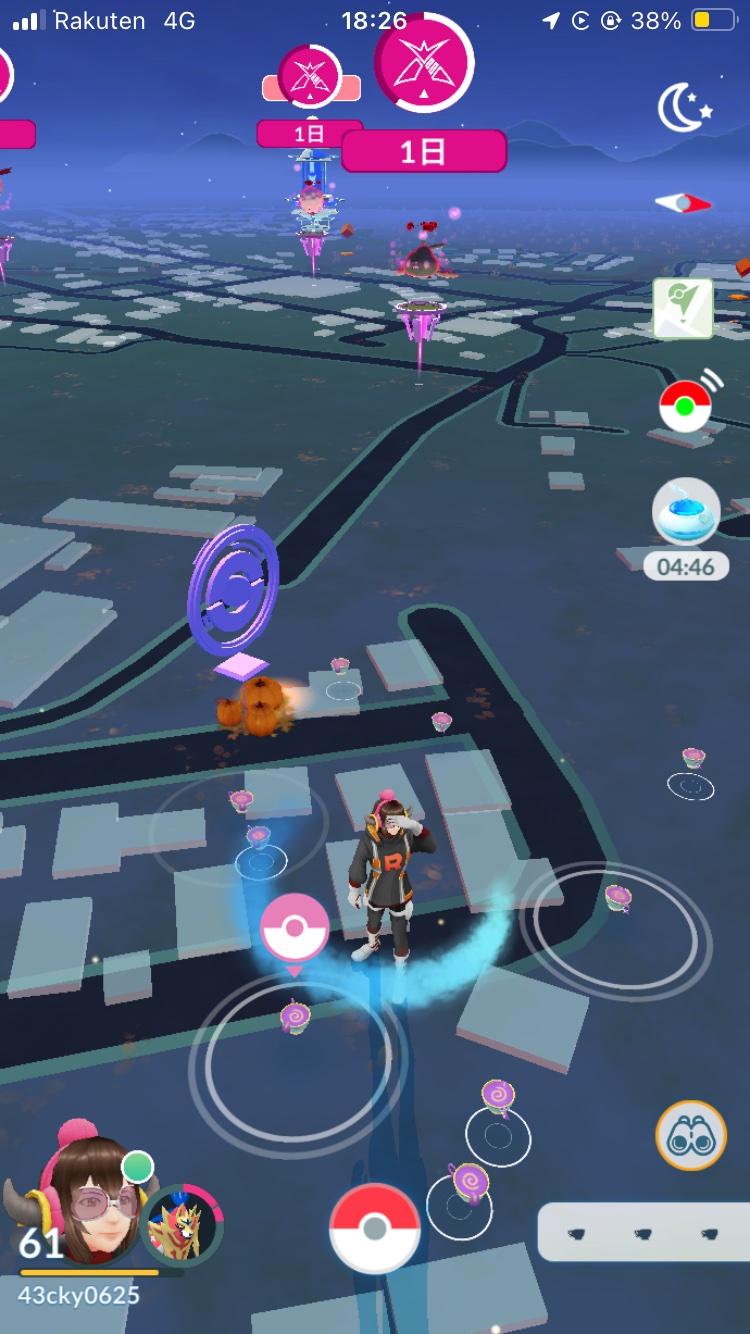Open the Routes map icon

[683, 308]
